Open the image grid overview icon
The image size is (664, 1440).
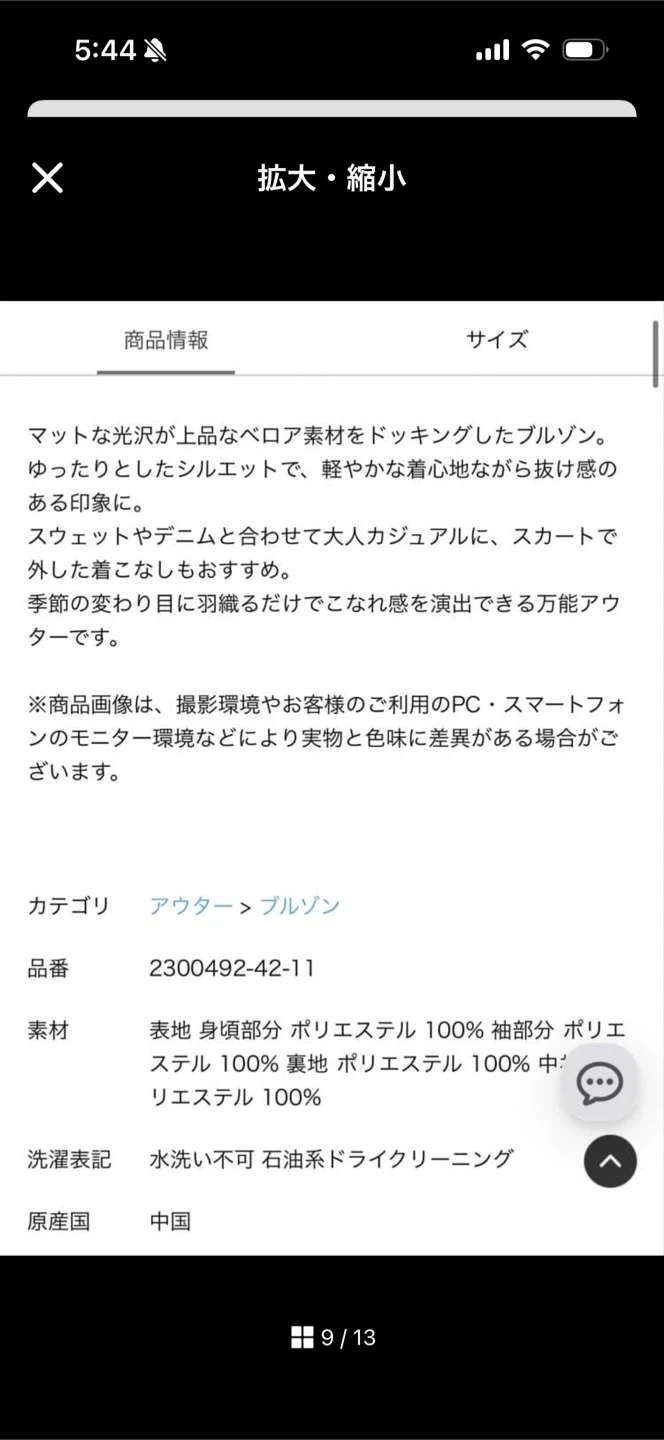point(302,1338)
